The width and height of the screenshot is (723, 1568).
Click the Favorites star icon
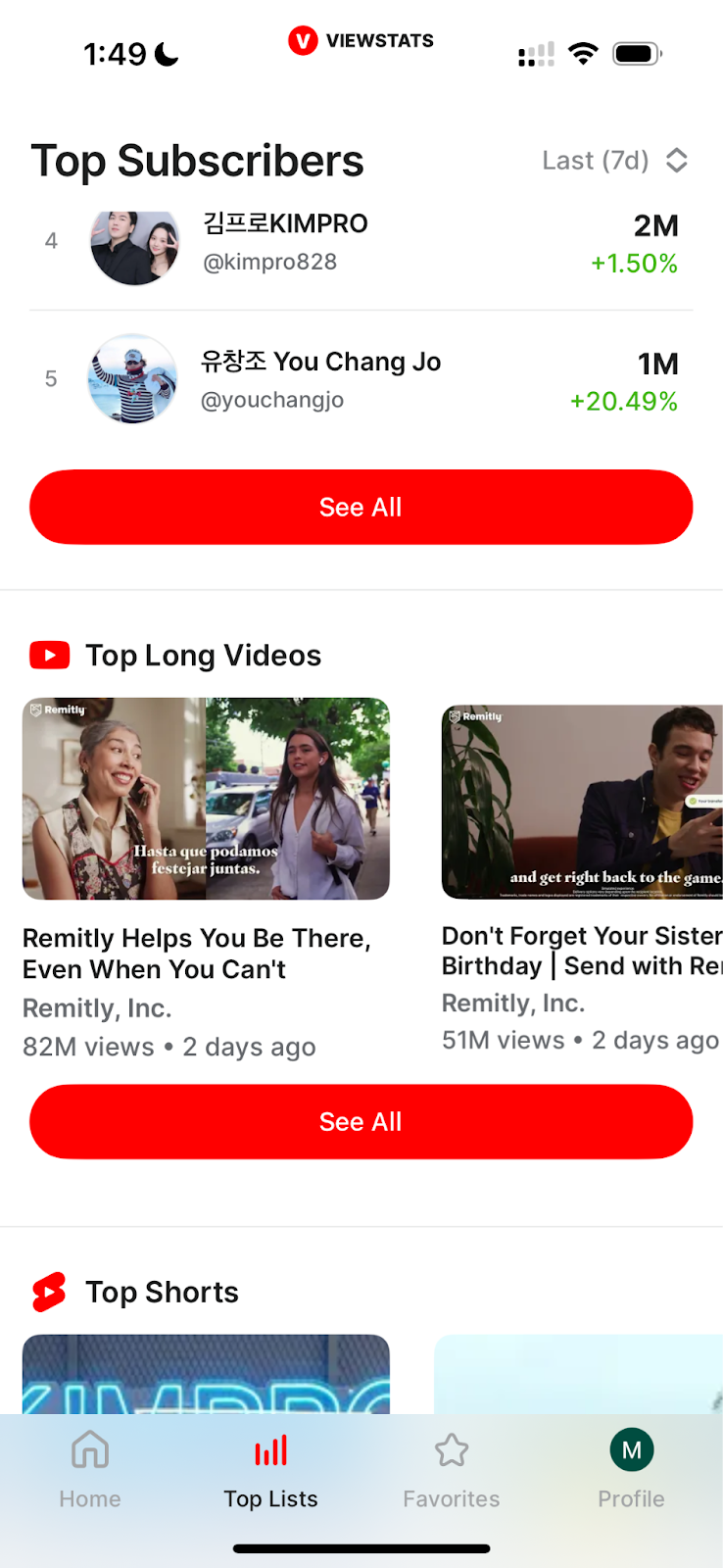click(451, 1449)
